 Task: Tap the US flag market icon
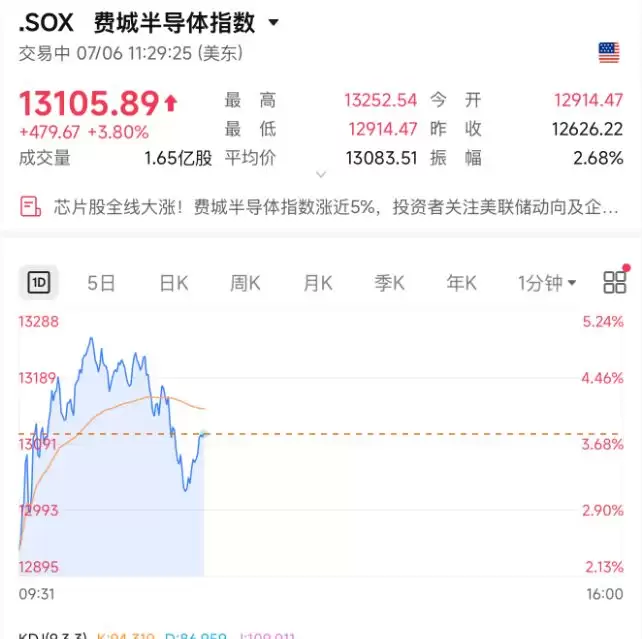[x=609, y=53]
